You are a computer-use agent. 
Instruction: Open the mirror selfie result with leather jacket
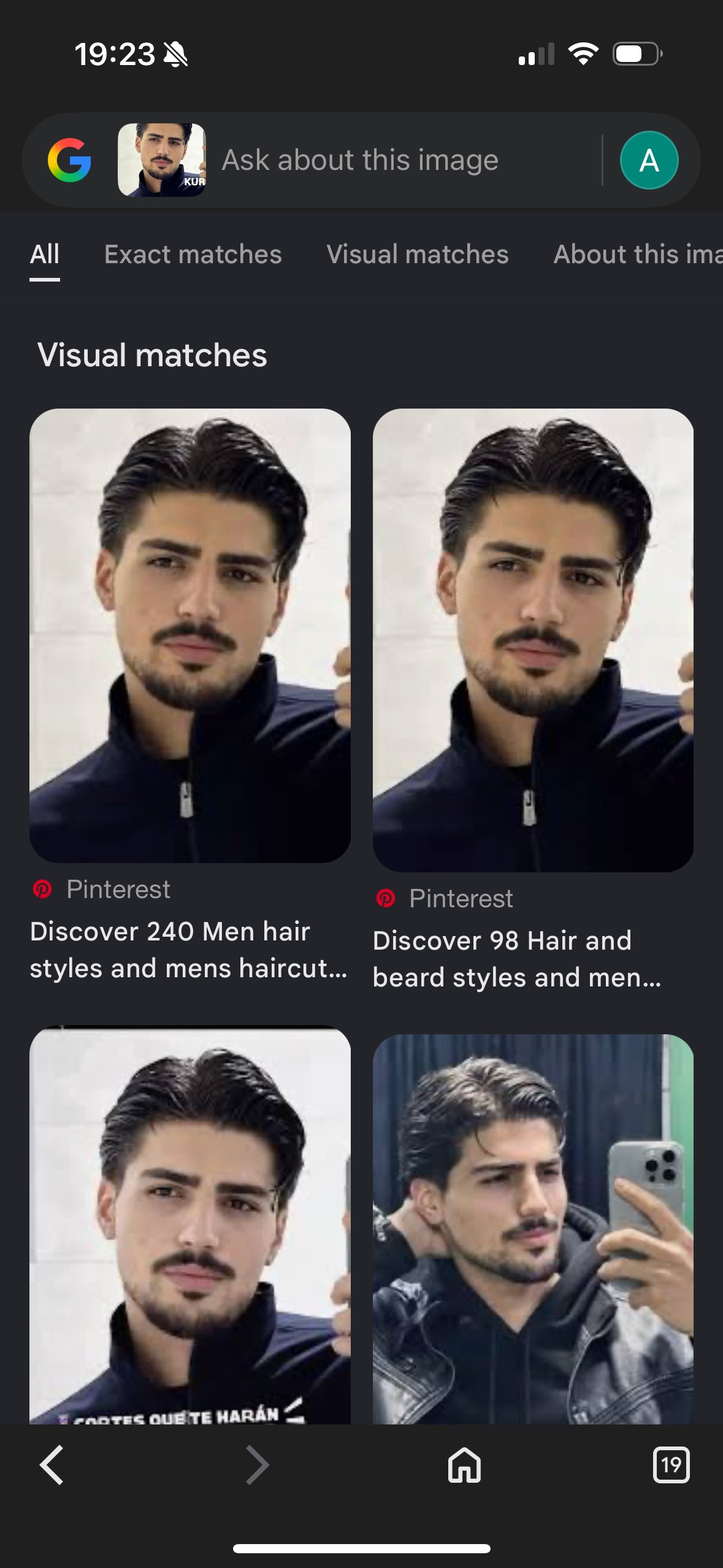click(x=533, y=1229)
